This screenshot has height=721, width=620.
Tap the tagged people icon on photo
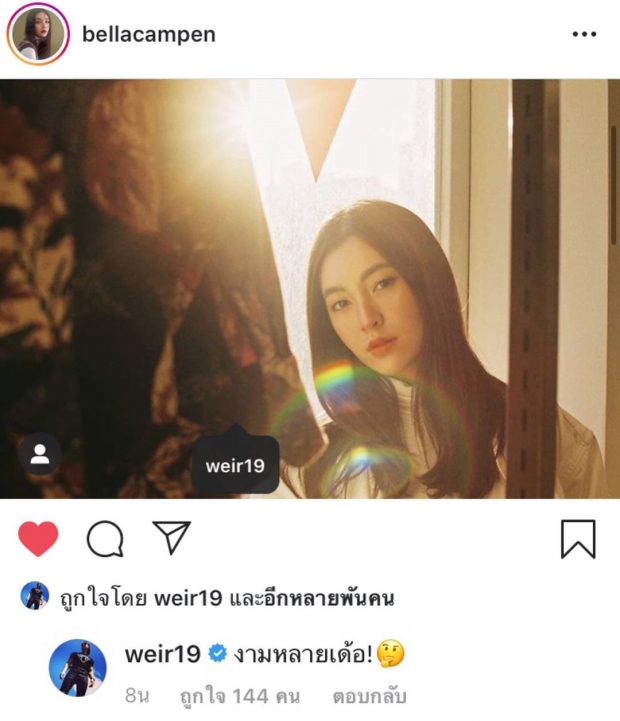click(x=40, y=455)
